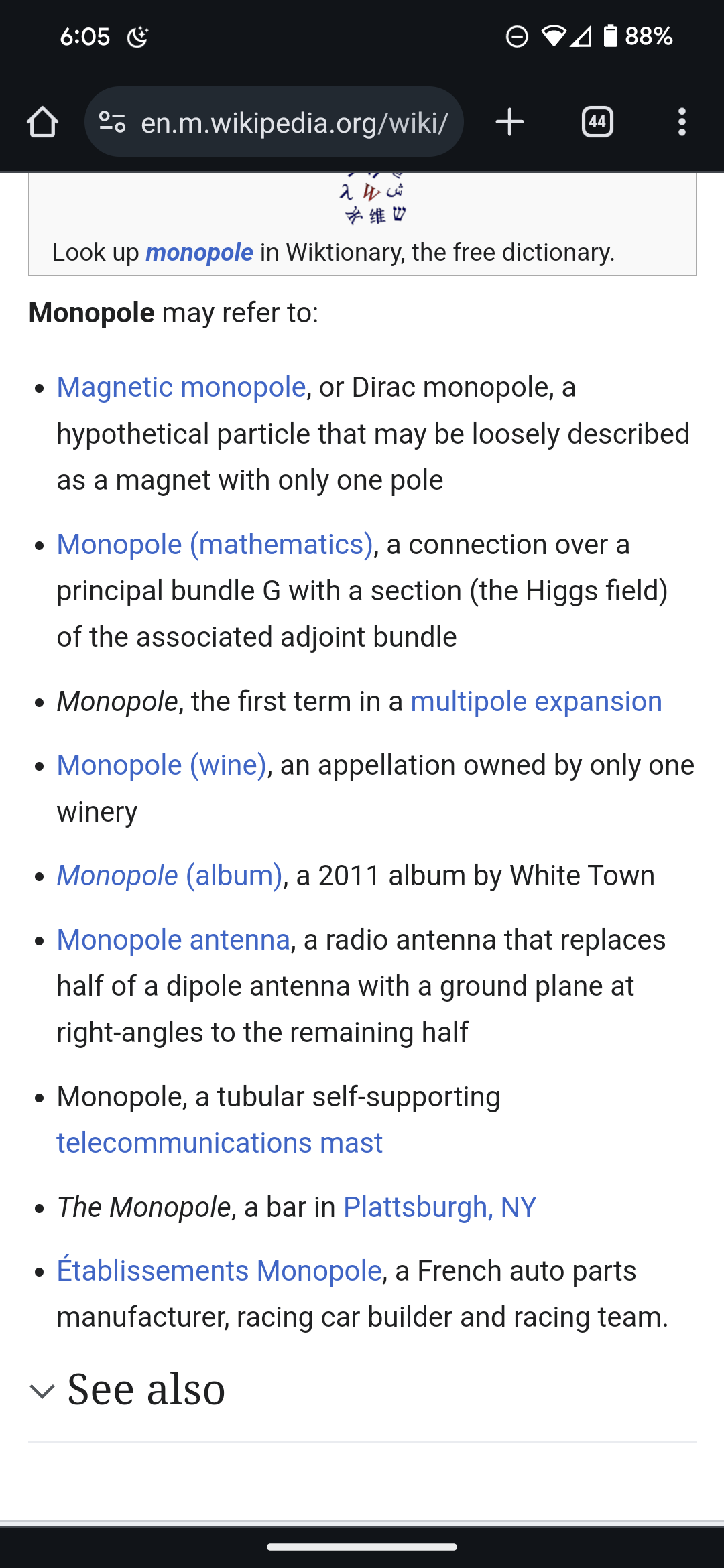724x1568 pixels.
Task: Open the Magnetic monopole article
Action: tap(181, 387)
